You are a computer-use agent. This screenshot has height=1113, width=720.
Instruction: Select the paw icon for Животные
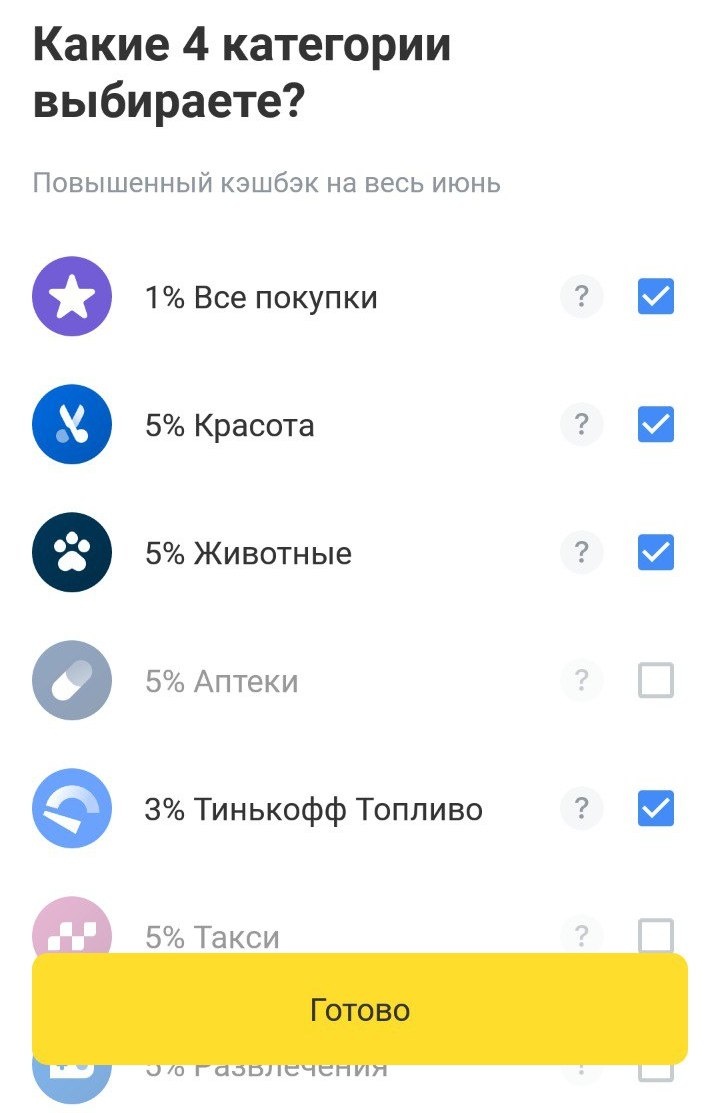point(71,552)
